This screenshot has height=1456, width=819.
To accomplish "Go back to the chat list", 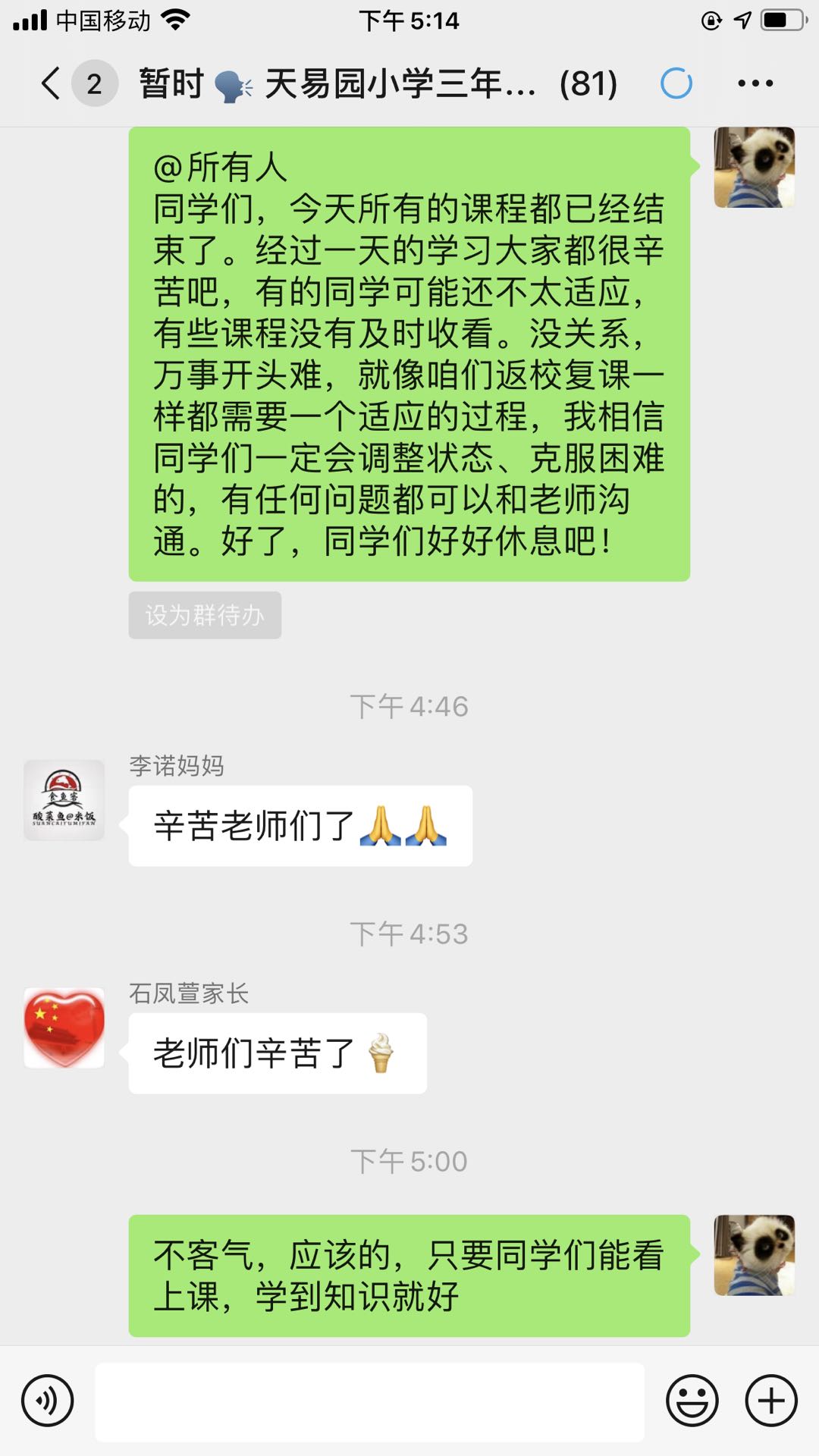I will tap(52, 83).
